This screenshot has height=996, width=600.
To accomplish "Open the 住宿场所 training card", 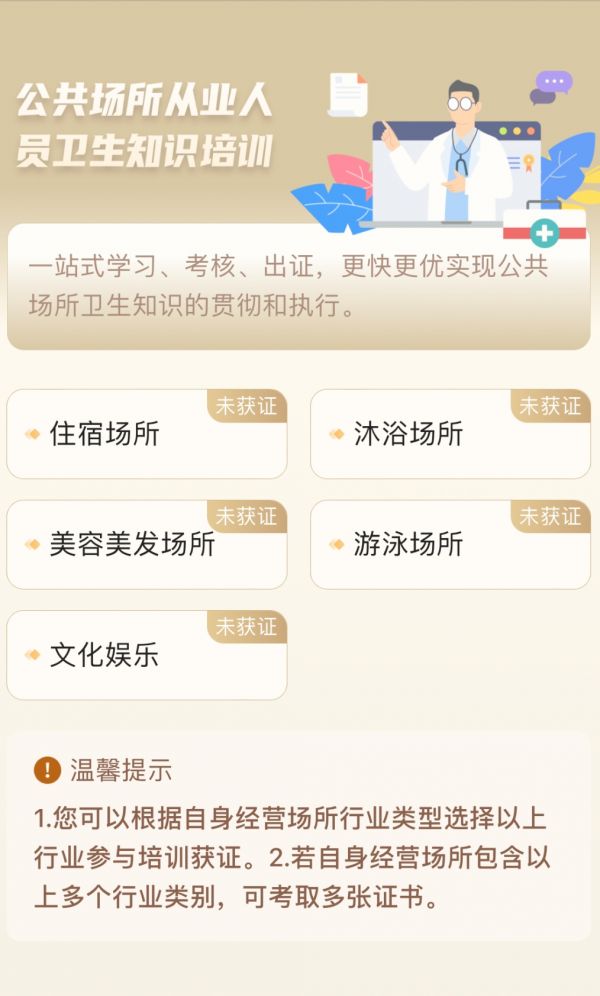I will click(x=146, y=434).
